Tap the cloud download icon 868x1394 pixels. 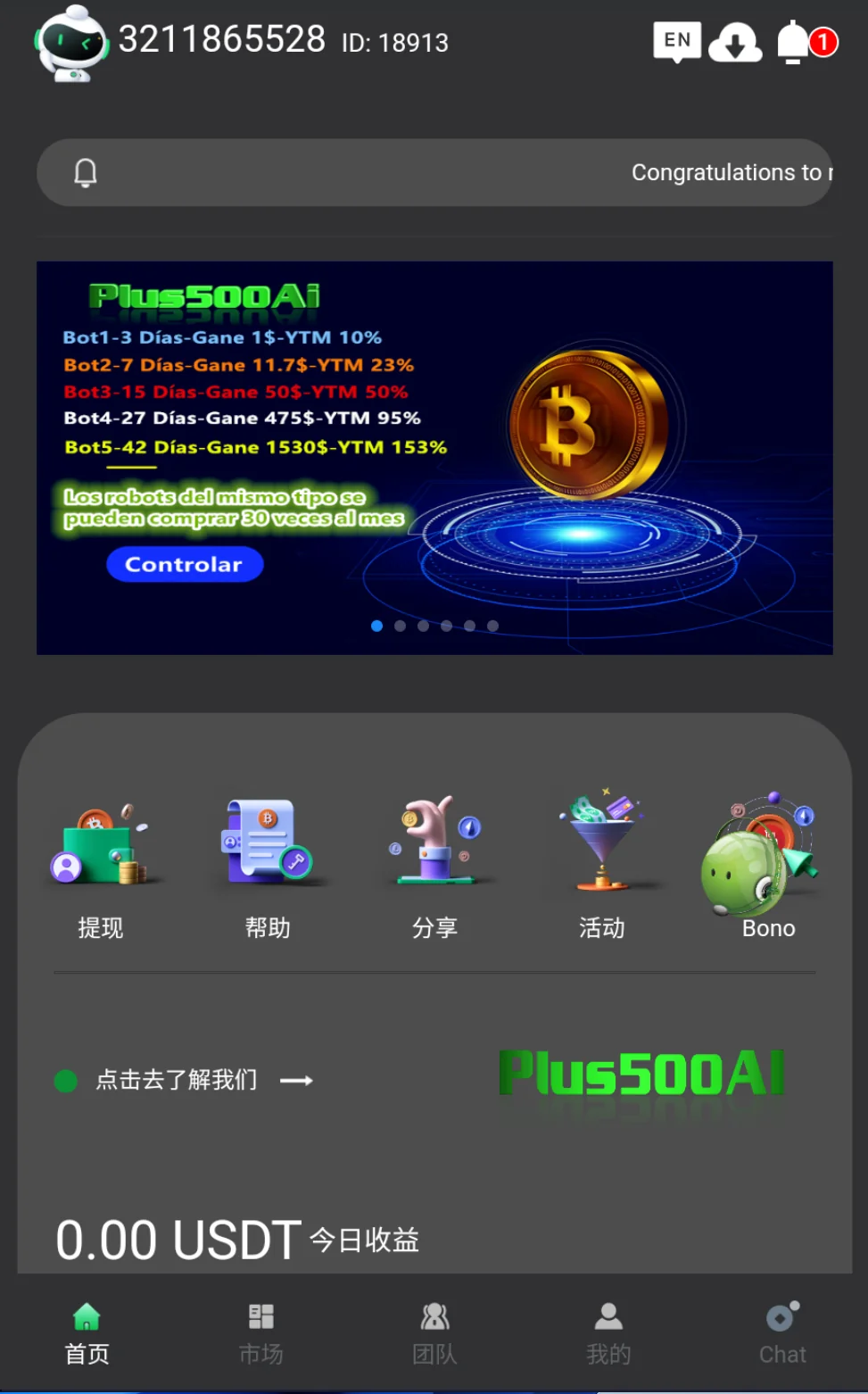[734, 42]
